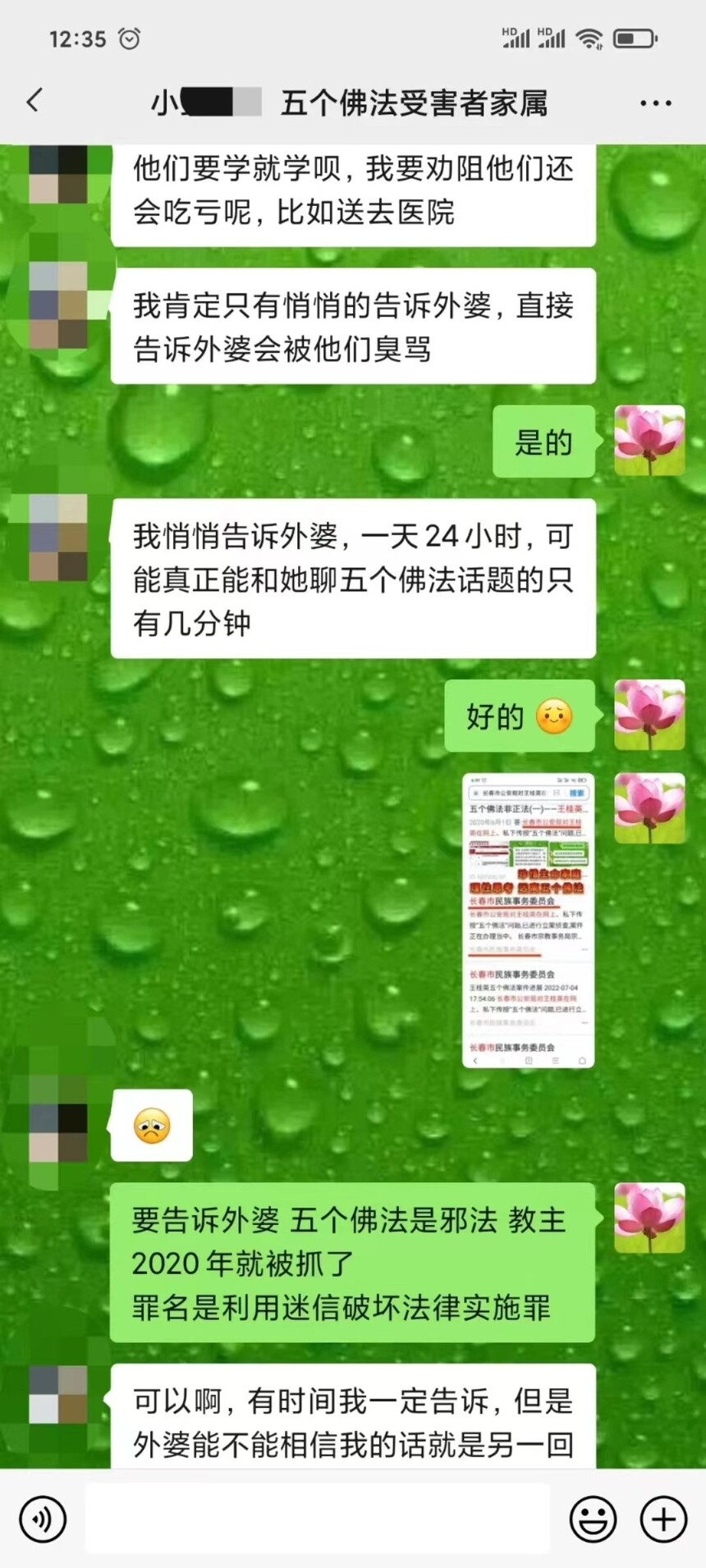Go back using the header arrow

pyautogui.click(x=34, y=102)
